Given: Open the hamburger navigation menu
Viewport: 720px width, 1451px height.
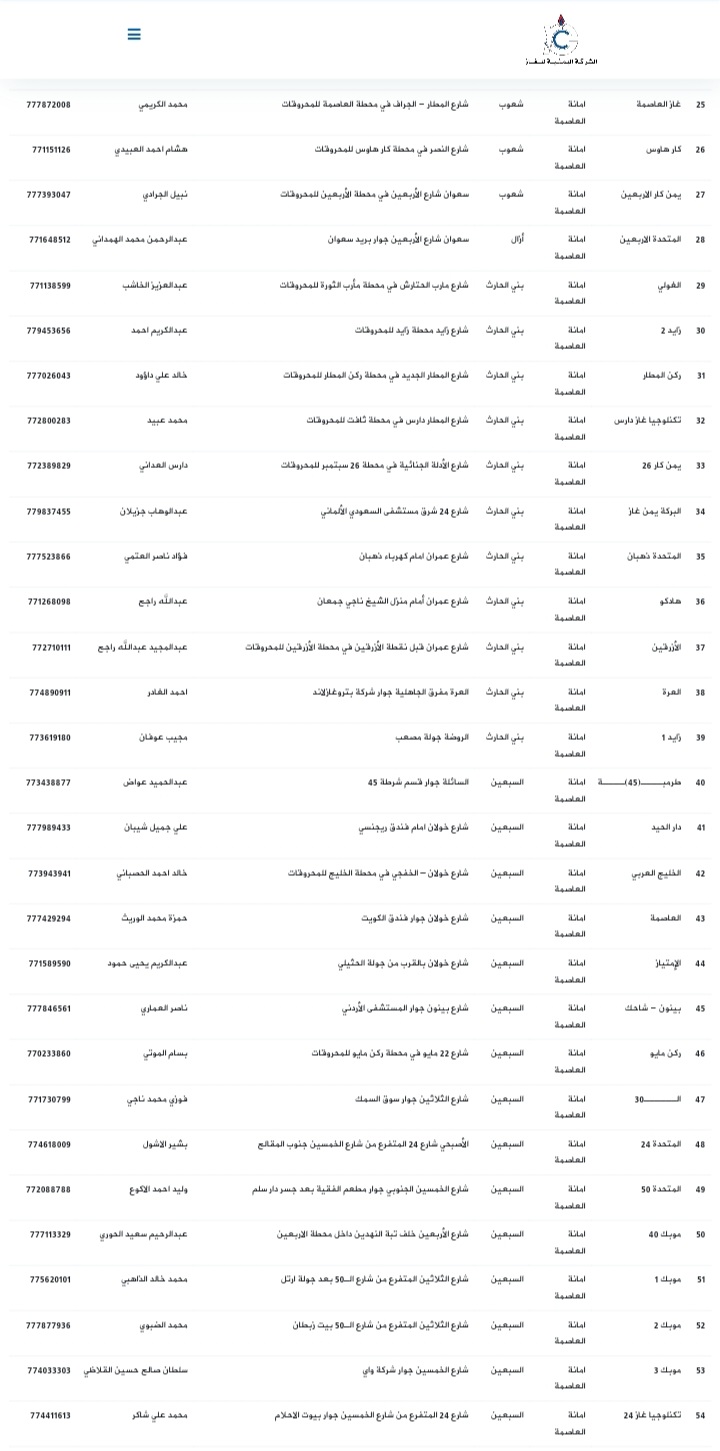Looking at the screenshot, I should 134,34.
